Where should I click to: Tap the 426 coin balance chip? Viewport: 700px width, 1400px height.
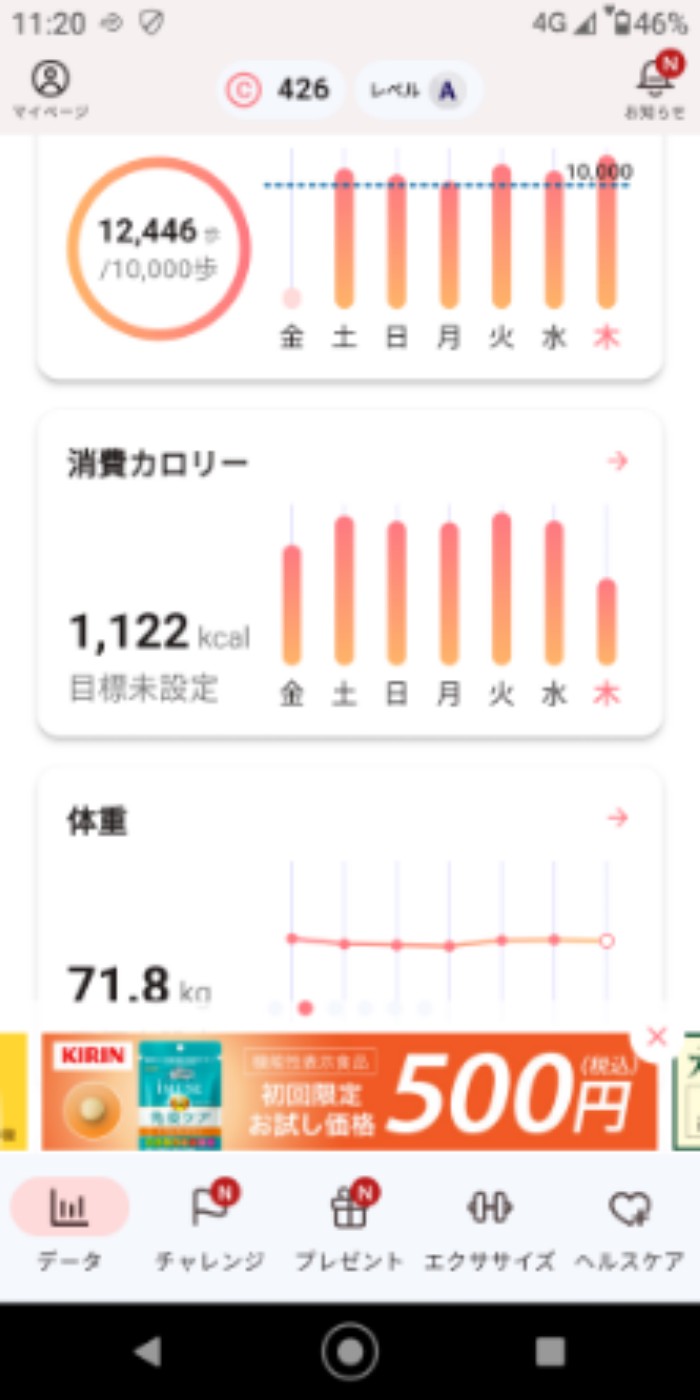point(280,90)
